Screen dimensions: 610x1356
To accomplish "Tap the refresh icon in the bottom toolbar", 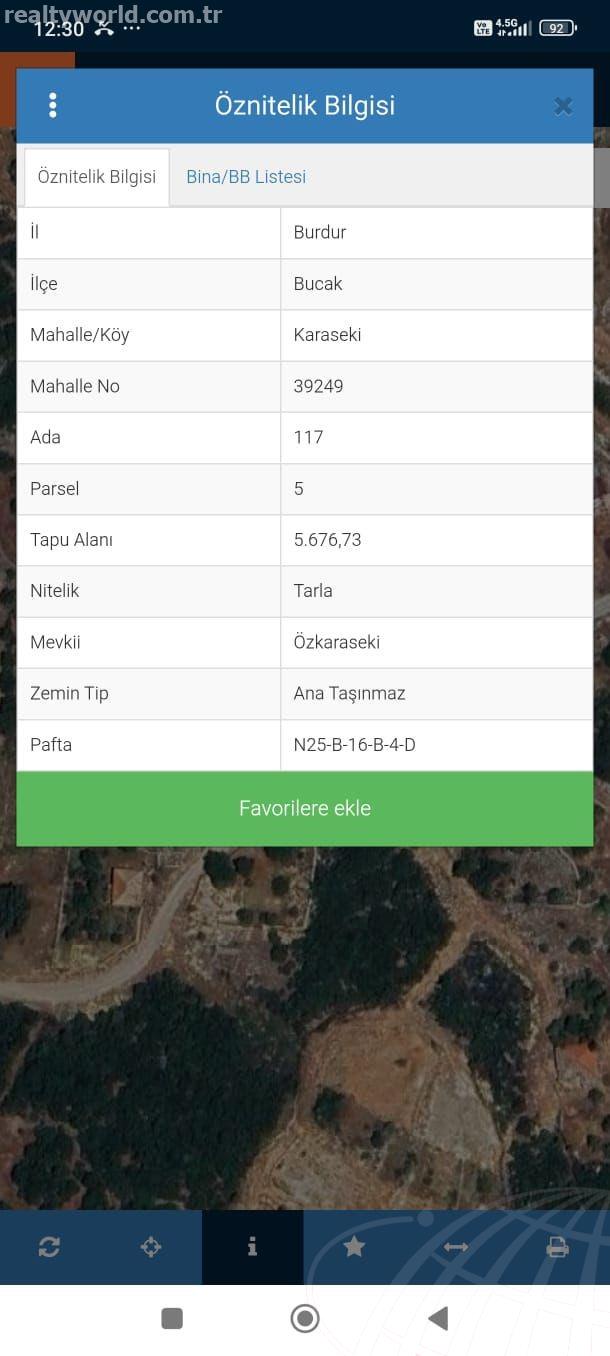I will click(49, 1247).
